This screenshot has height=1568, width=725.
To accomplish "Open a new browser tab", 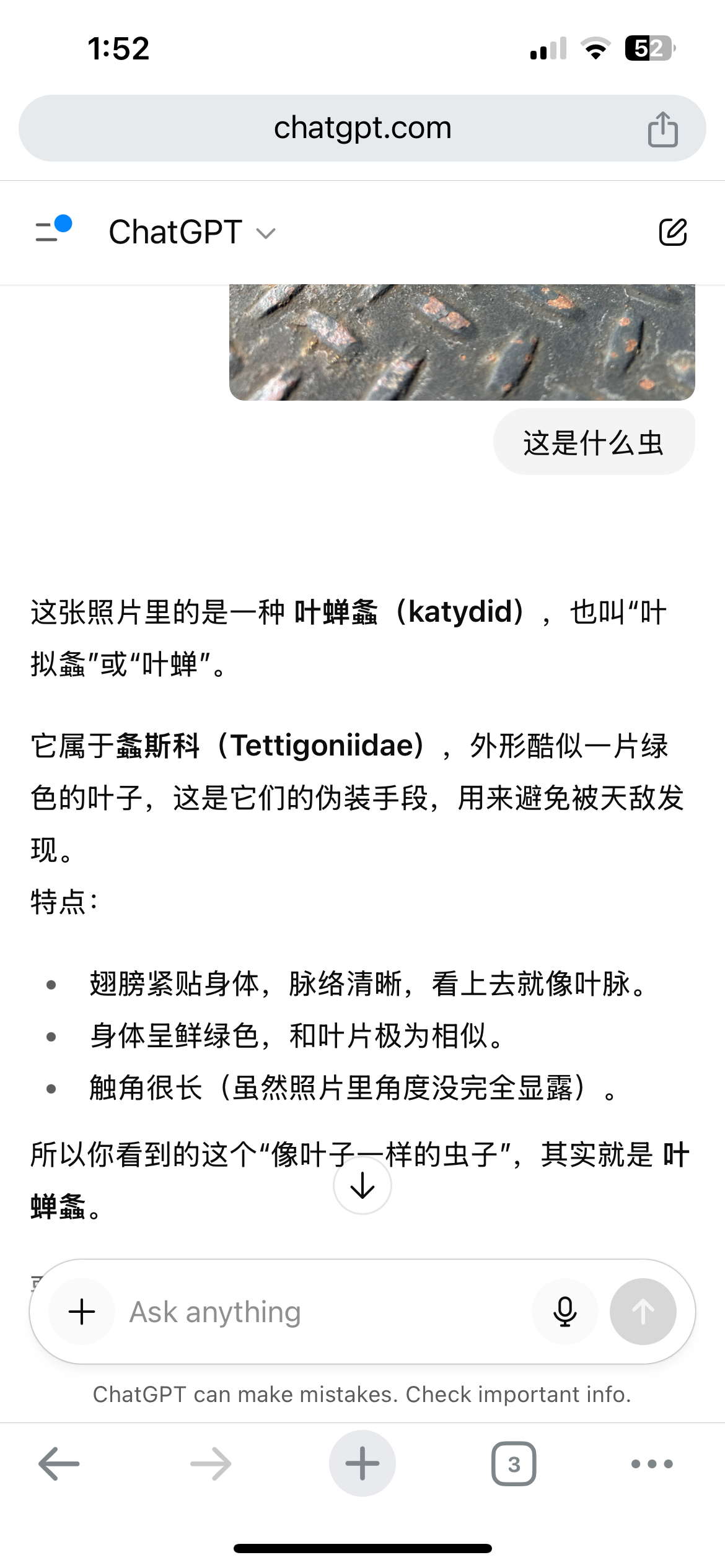I will tap(362, 1463).
